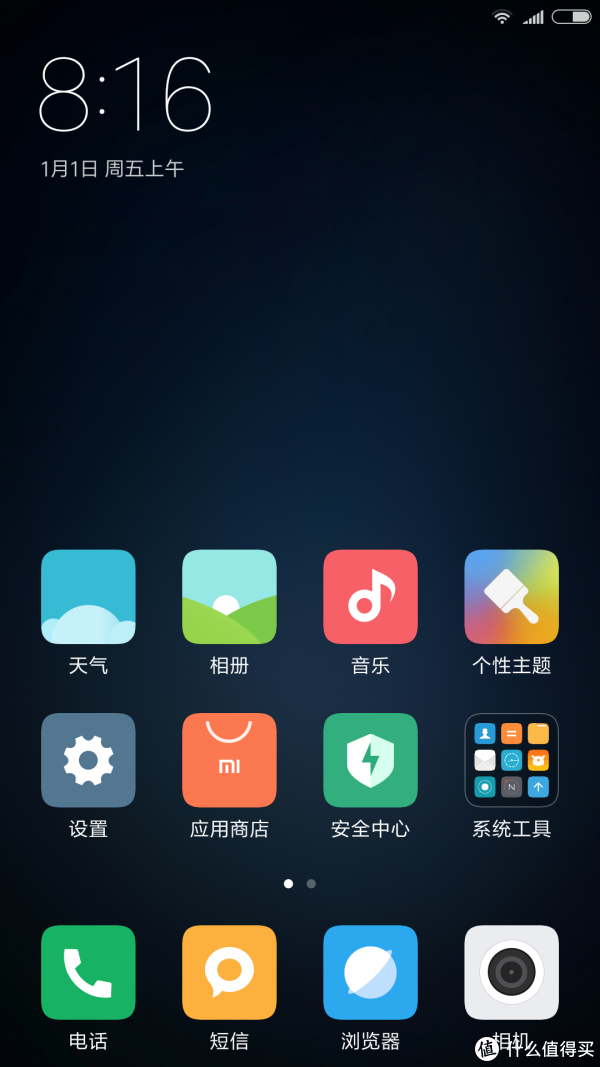
Task: Switch to the second home page dot
Action: tap(311, 884)
